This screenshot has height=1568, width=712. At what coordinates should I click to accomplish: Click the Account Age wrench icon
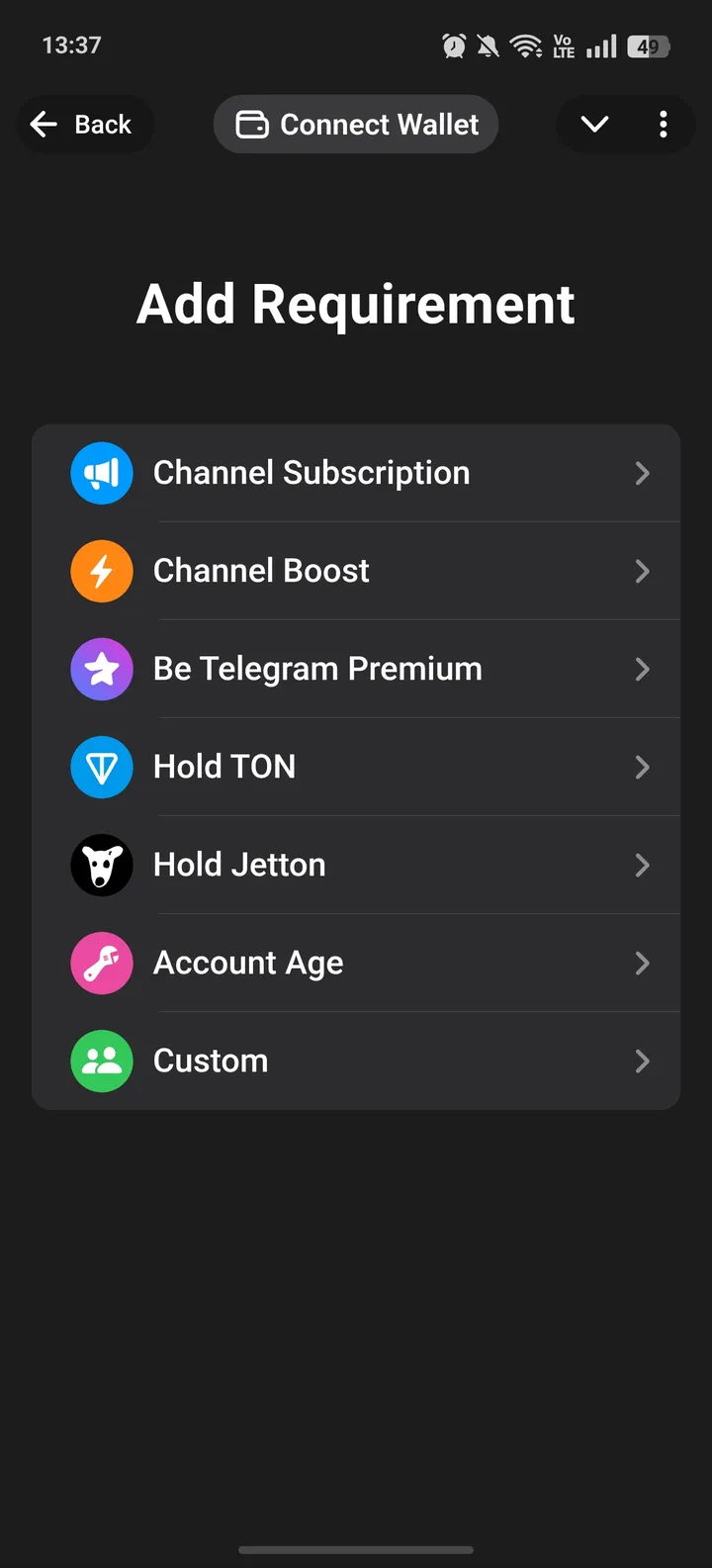[102, 963]
